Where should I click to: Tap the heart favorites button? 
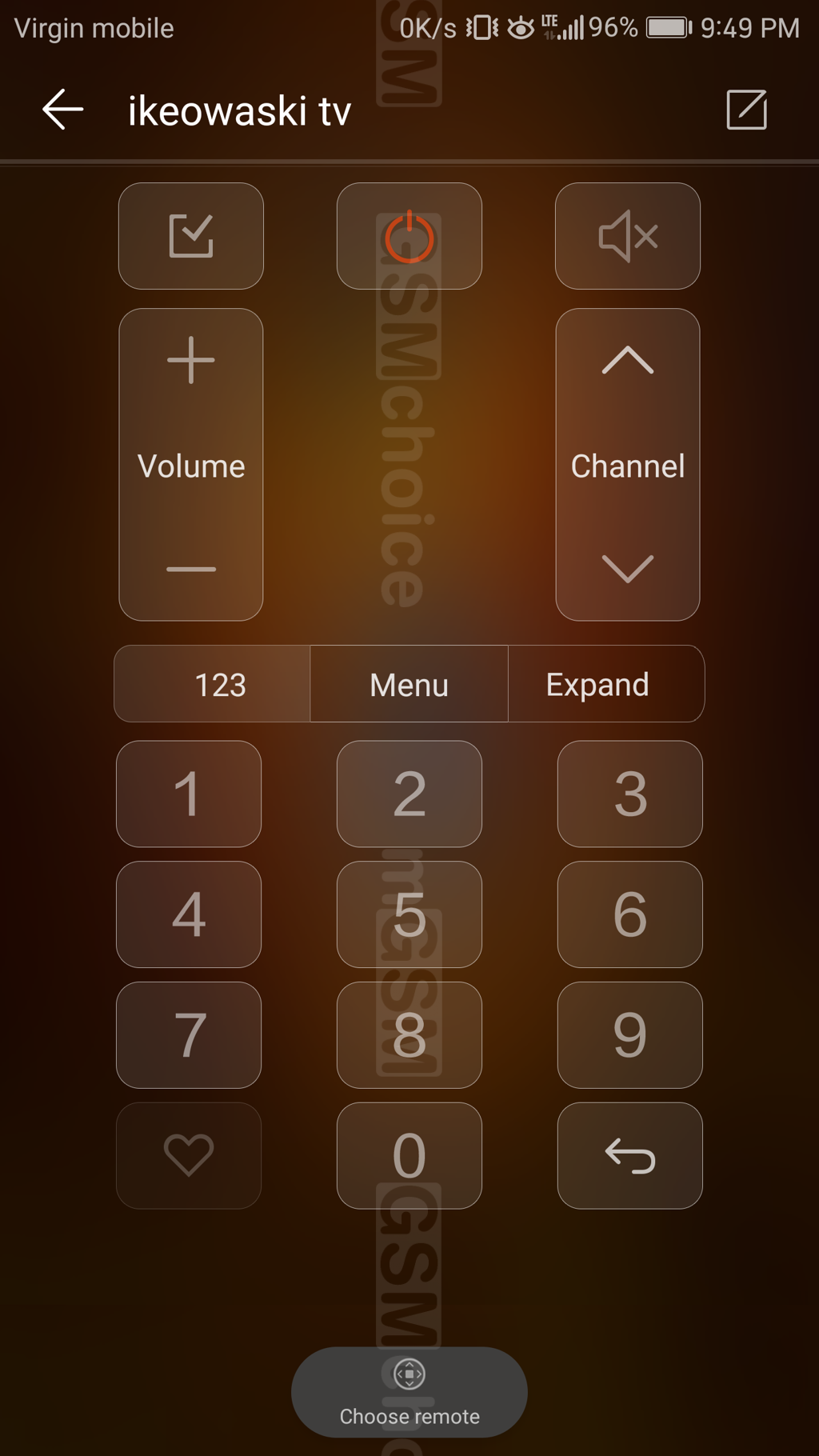[189, 1155]
